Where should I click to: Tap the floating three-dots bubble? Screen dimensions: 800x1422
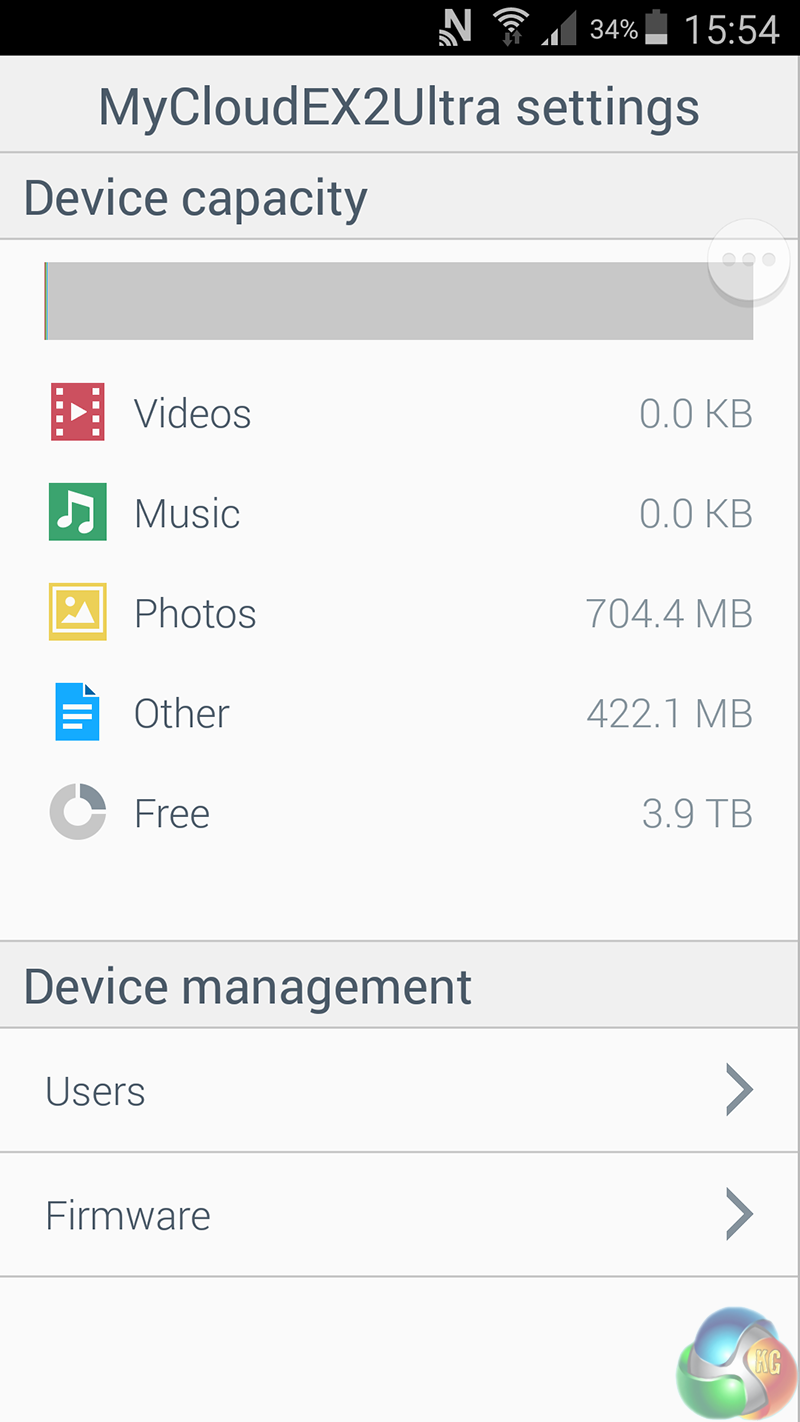coord(749,260)
